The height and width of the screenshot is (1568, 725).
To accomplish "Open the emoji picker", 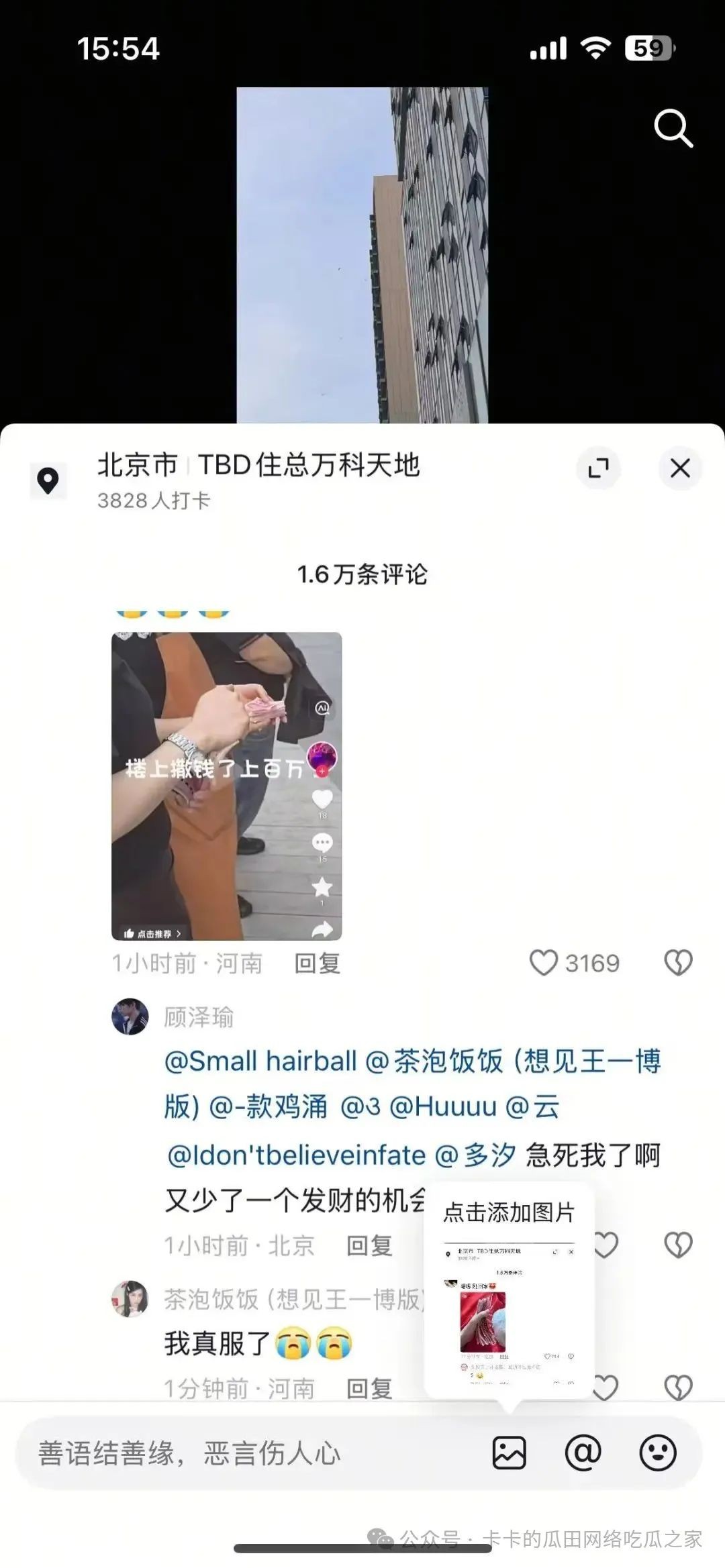I will (x=657, y=1453).
